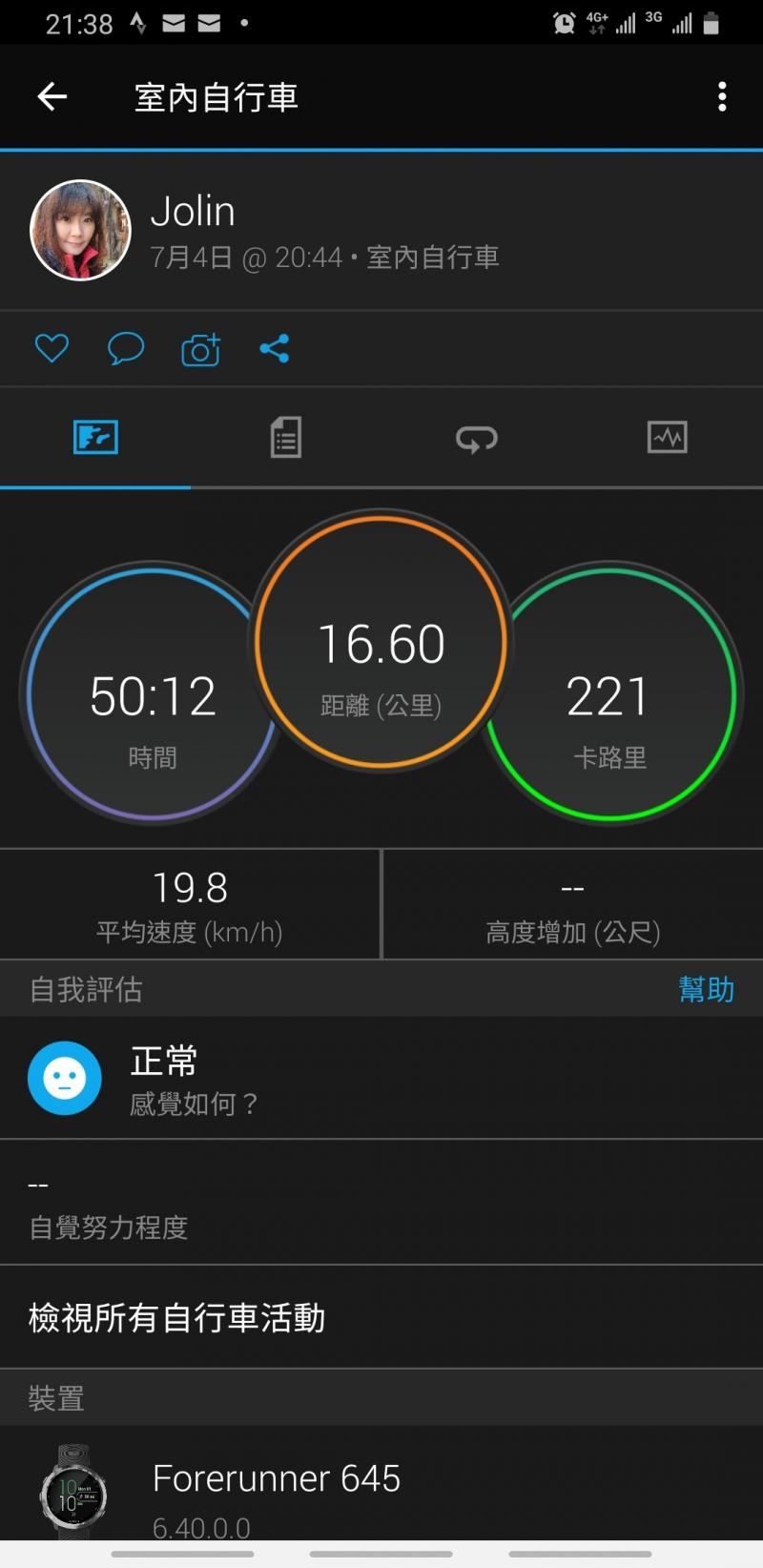
Task: Open the comment bubble icon
Action: click(x=125, y=348)
